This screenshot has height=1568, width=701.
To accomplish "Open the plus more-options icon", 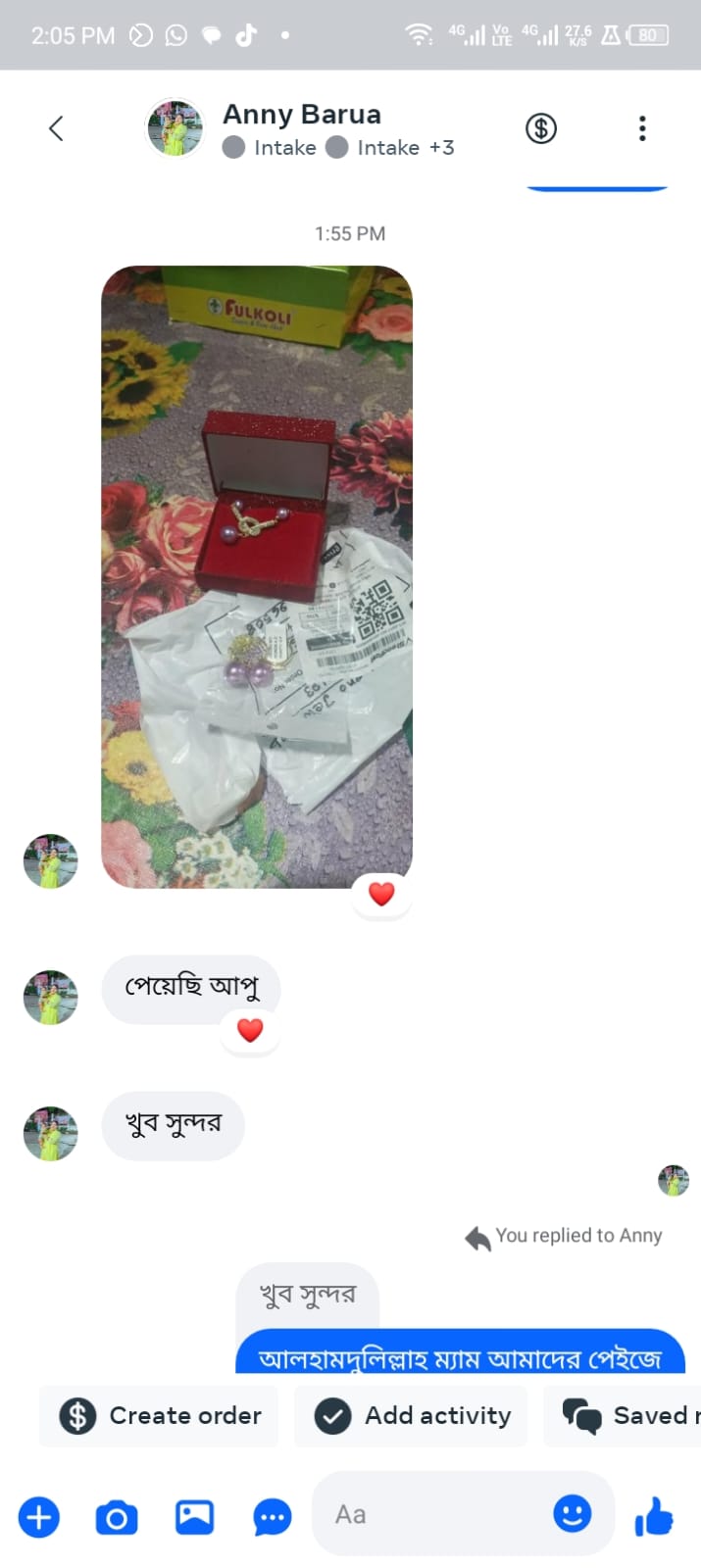I will pos(39,1517).
